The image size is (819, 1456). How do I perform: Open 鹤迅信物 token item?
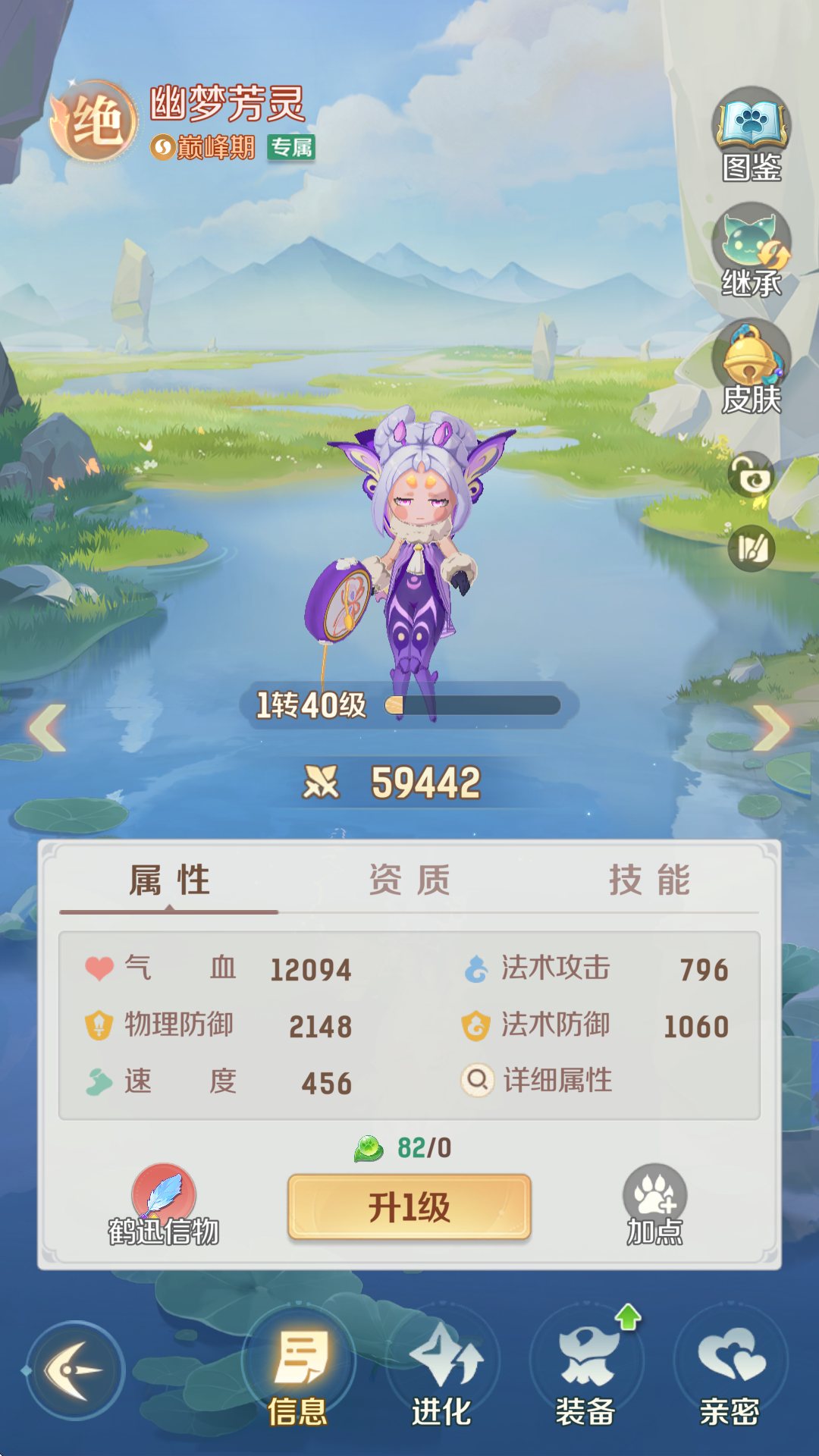[164, 1204]
